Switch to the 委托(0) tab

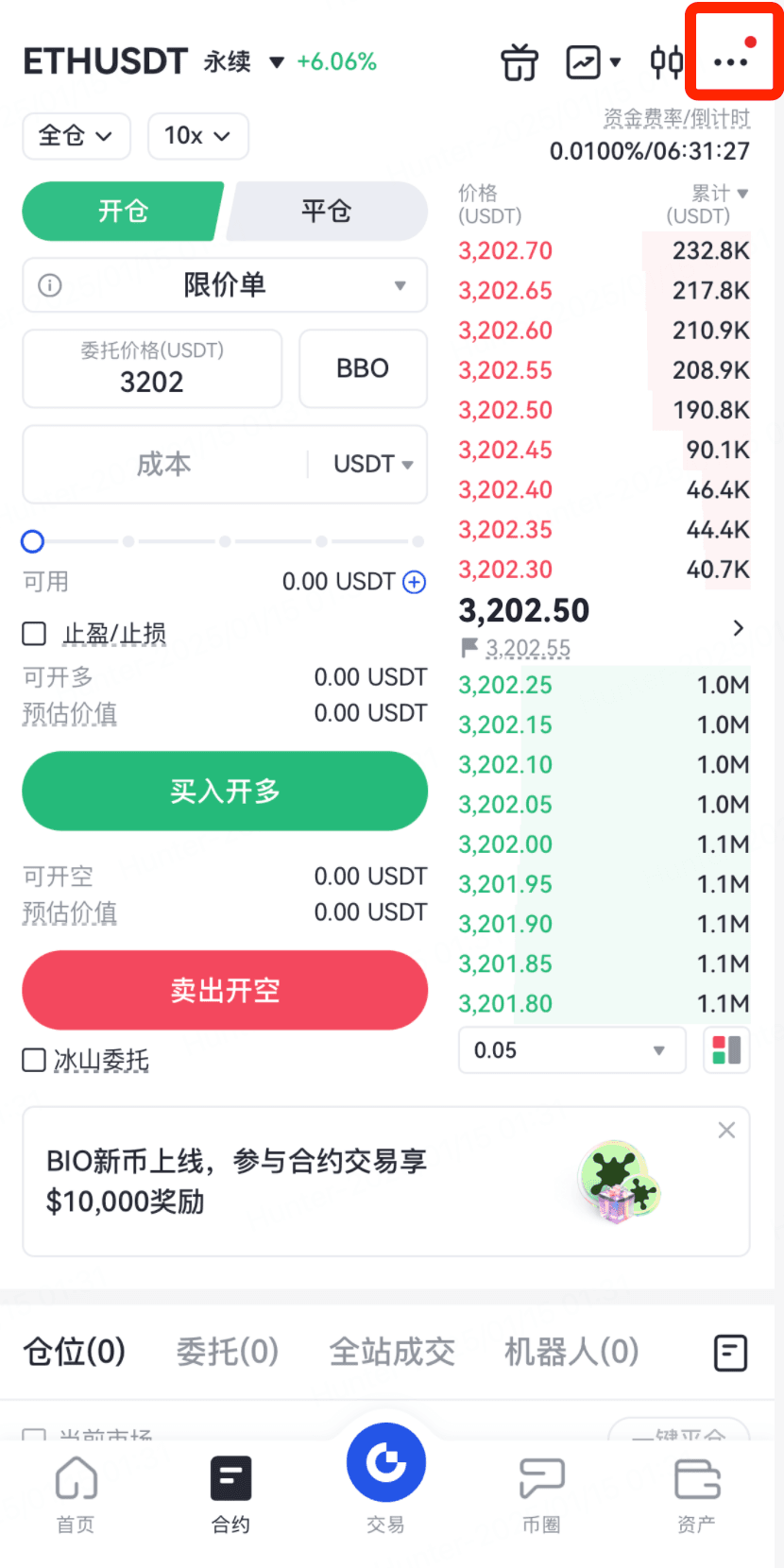coord(228,1352)
